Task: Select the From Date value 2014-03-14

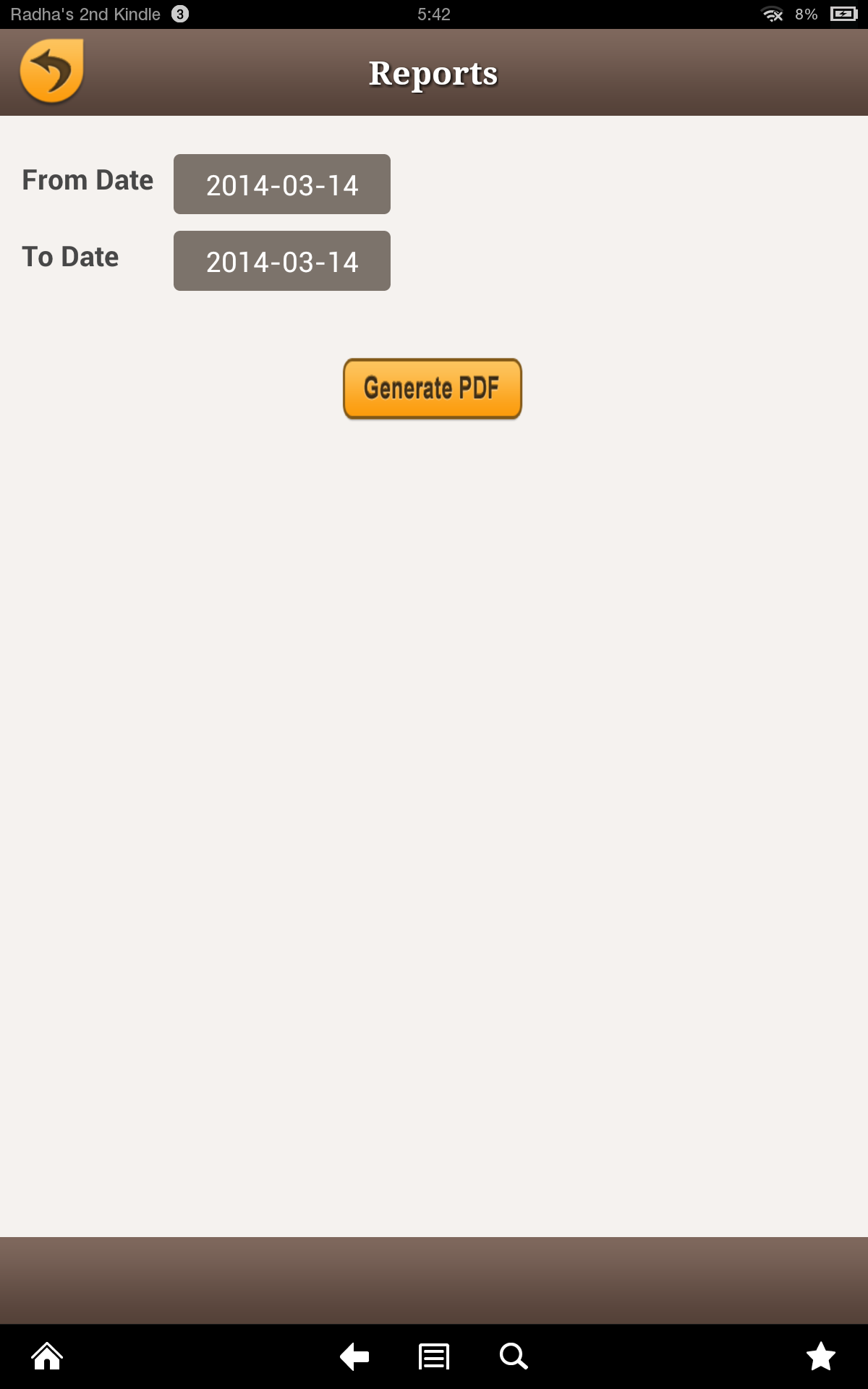Action: point(281,184)
